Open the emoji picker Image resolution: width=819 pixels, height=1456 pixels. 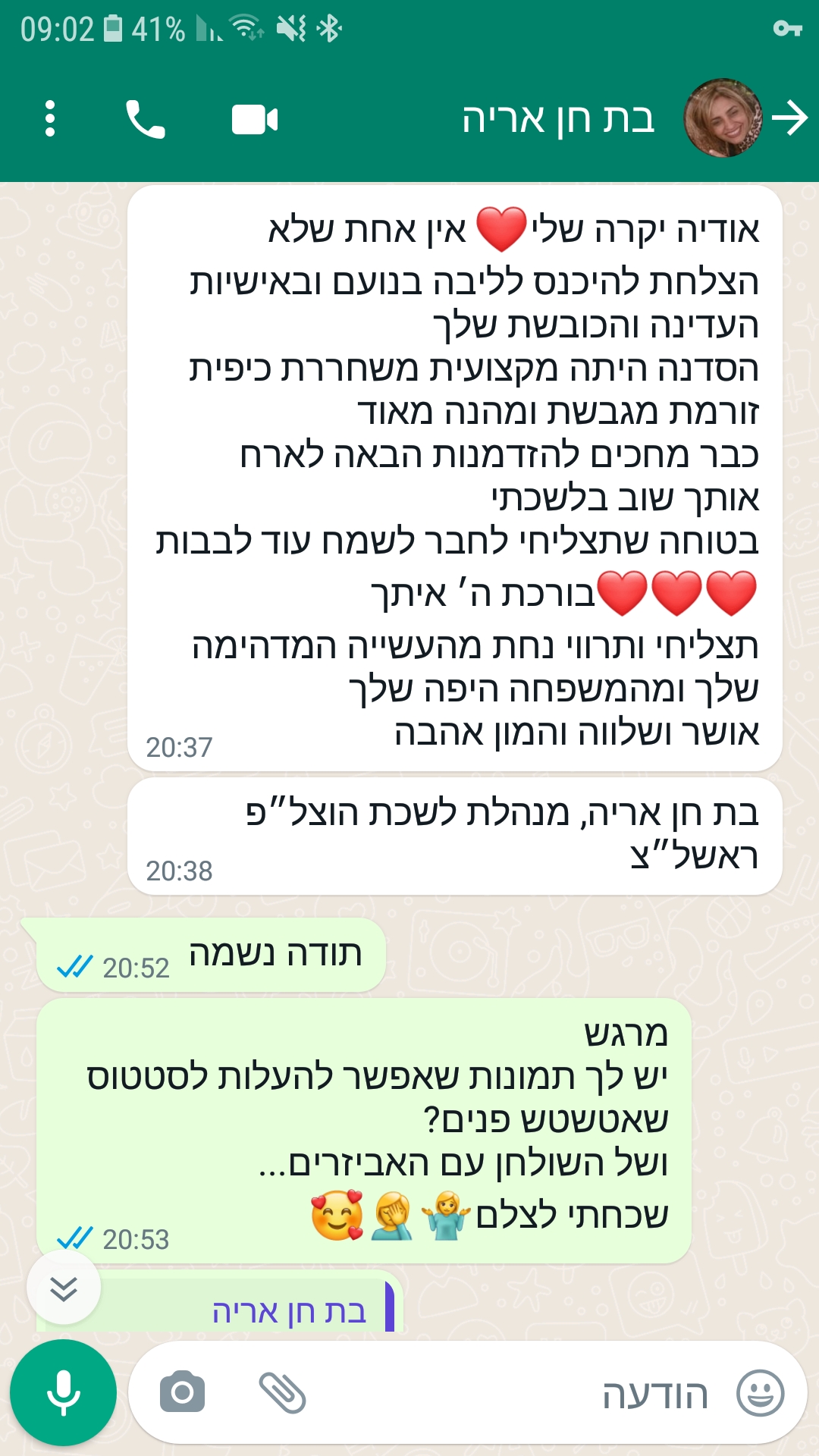(761, 1394)
